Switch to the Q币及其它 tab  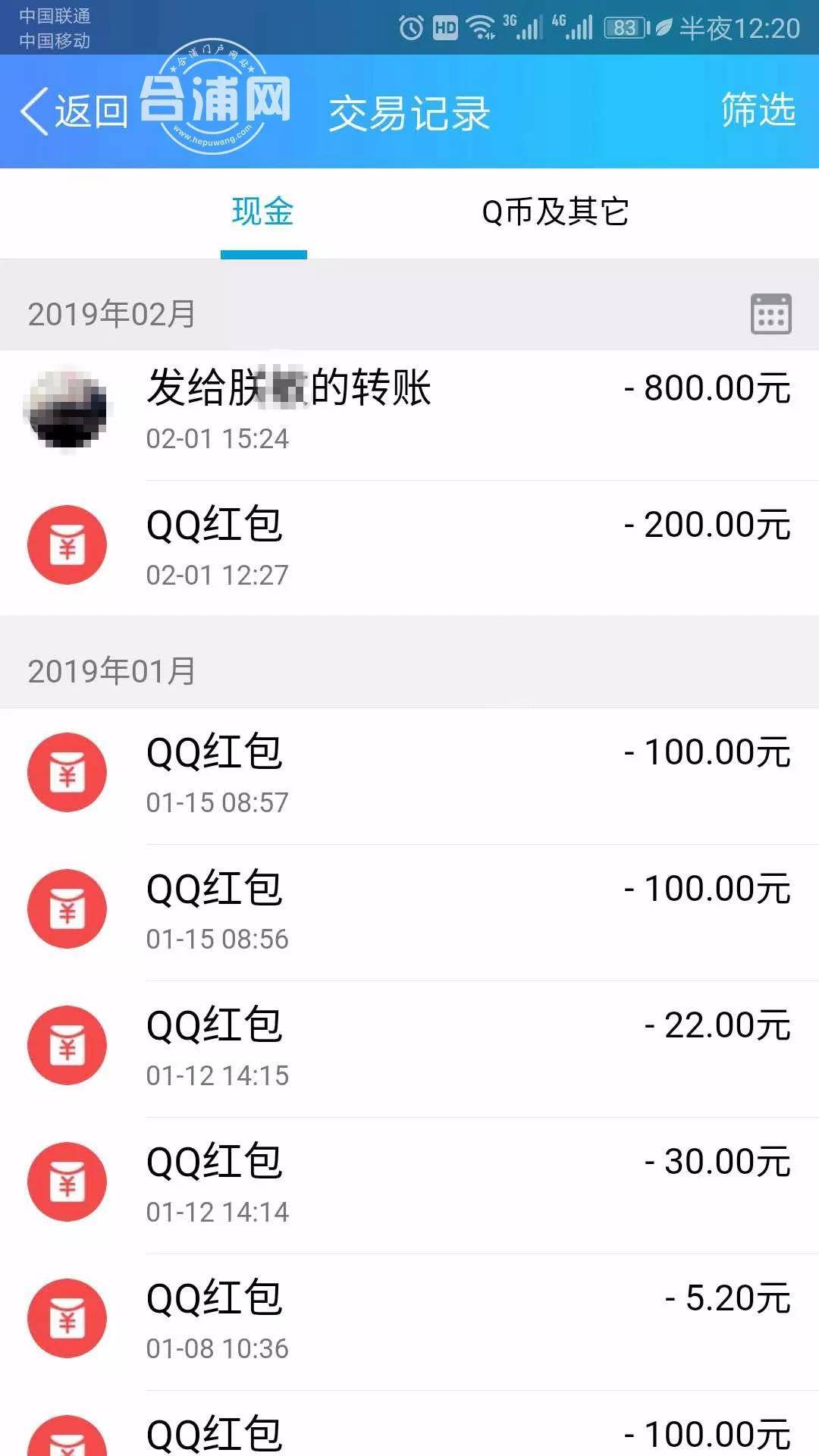click(x=555, y=212)
